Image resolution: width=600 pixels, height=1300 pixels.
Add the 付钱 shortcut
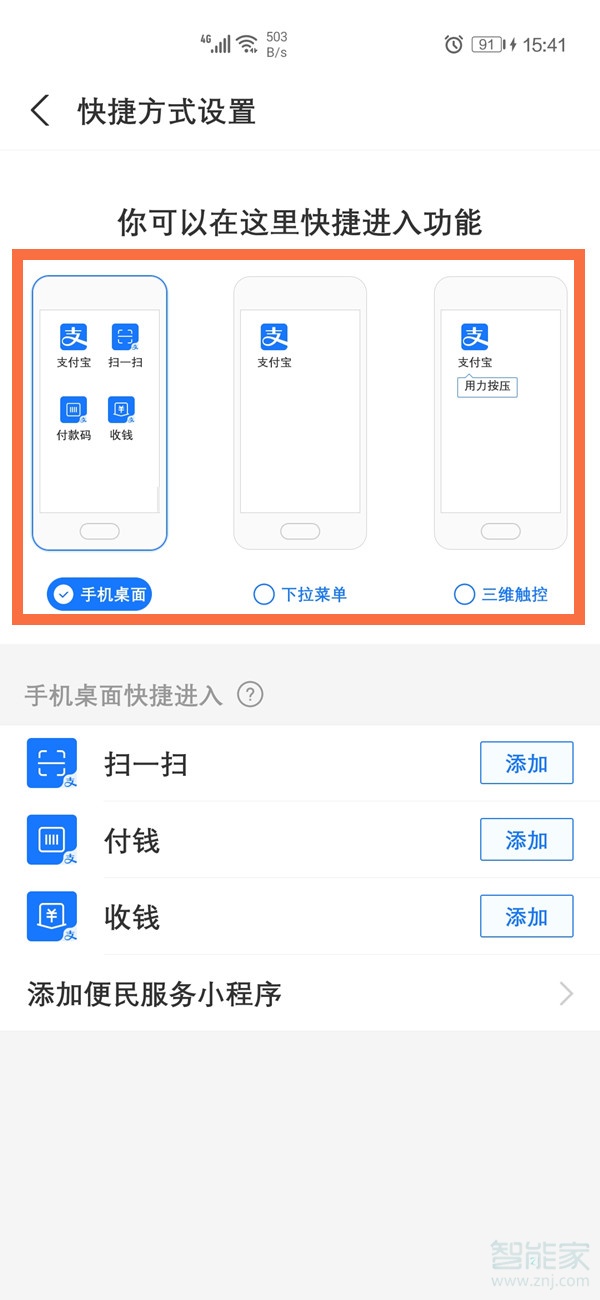[526, 840]
